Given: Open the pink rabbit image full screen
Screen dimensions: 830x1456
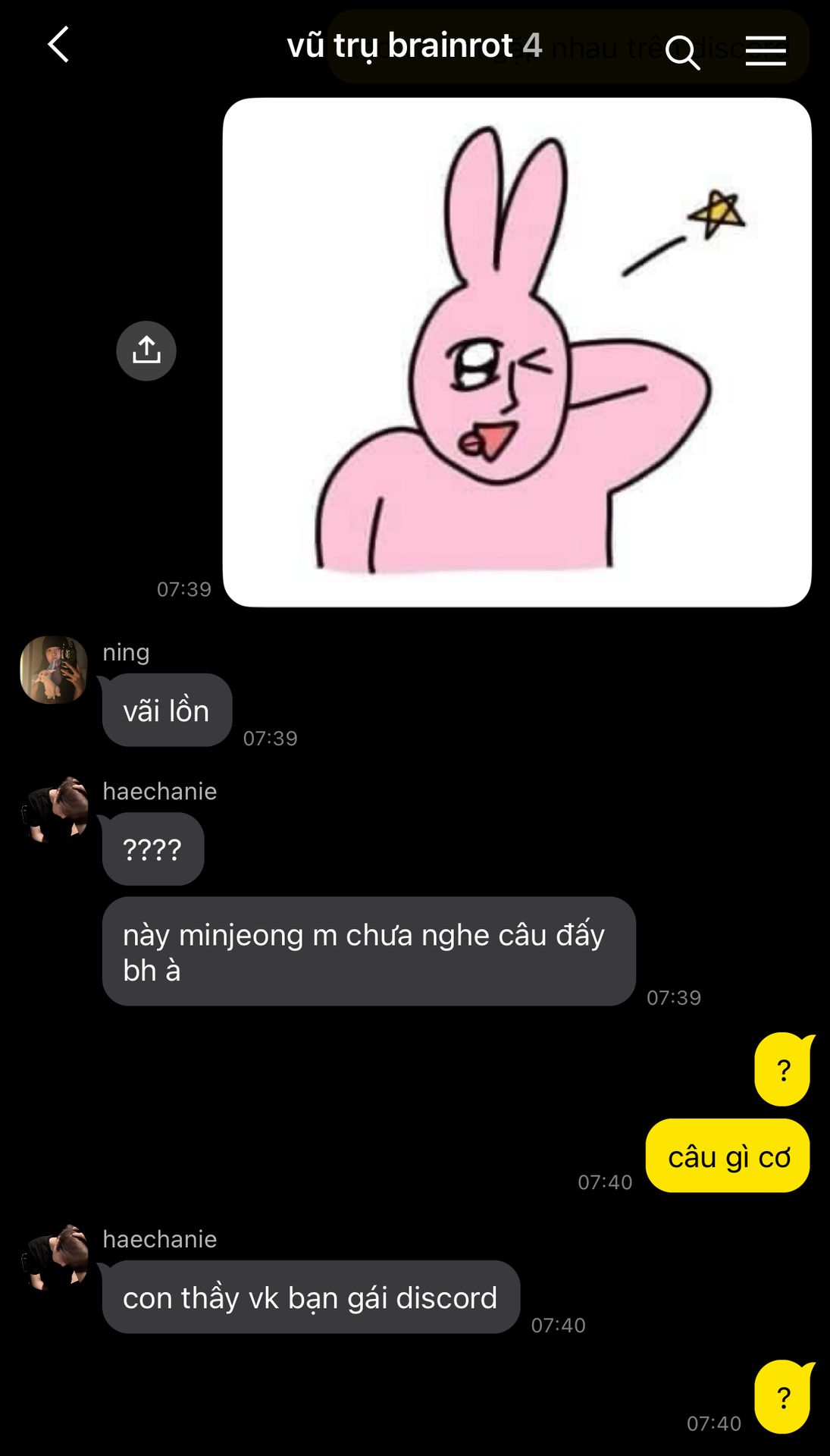Looking at the screenshot, I should coord(517,352).
